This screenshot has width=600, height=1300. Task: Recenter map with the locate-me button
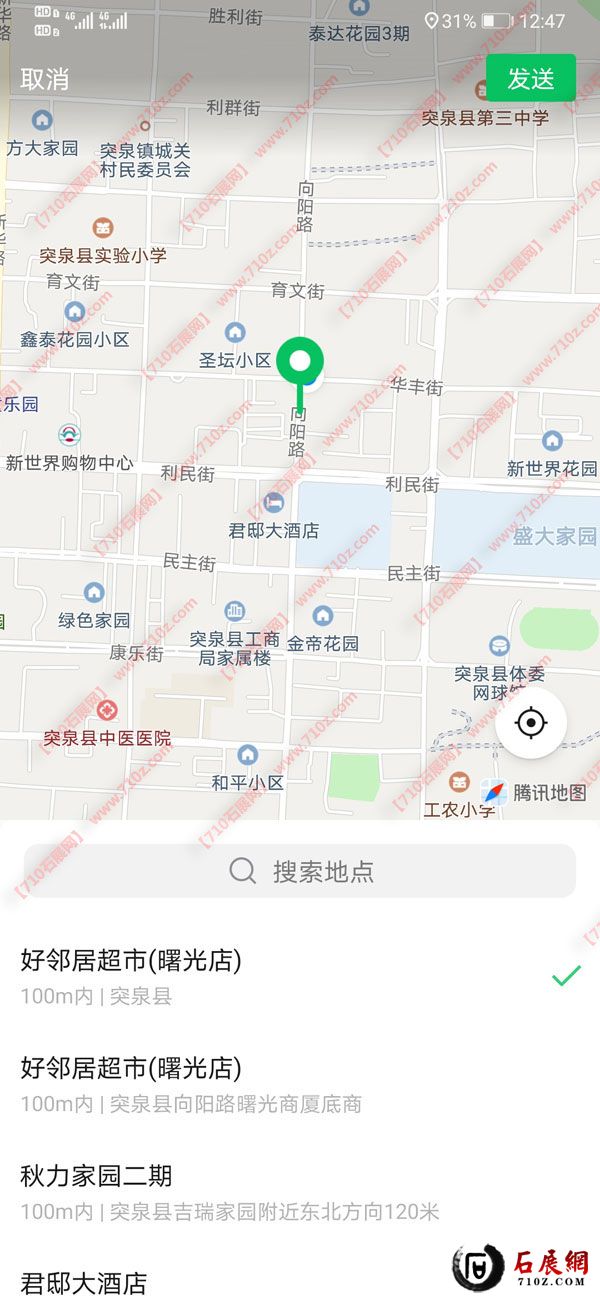click(531, 723)
